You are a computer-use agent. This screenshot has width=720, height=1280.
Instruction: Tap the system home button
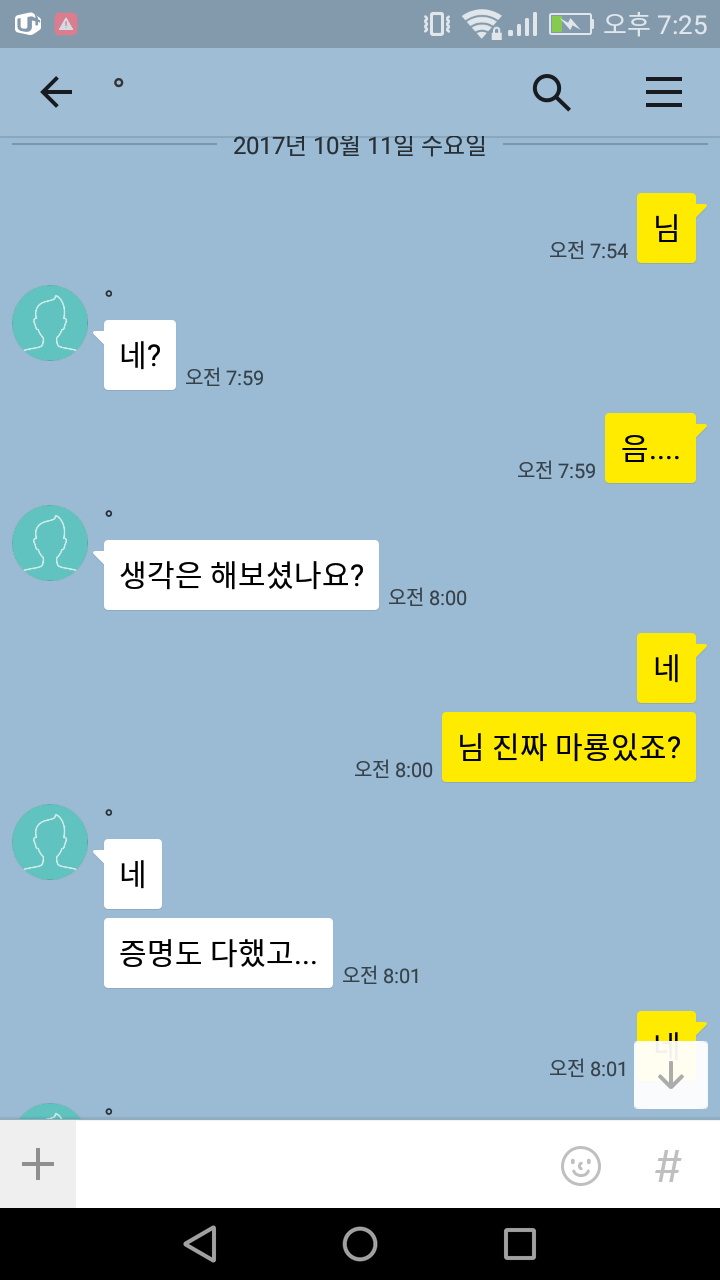pos(360,1244)
